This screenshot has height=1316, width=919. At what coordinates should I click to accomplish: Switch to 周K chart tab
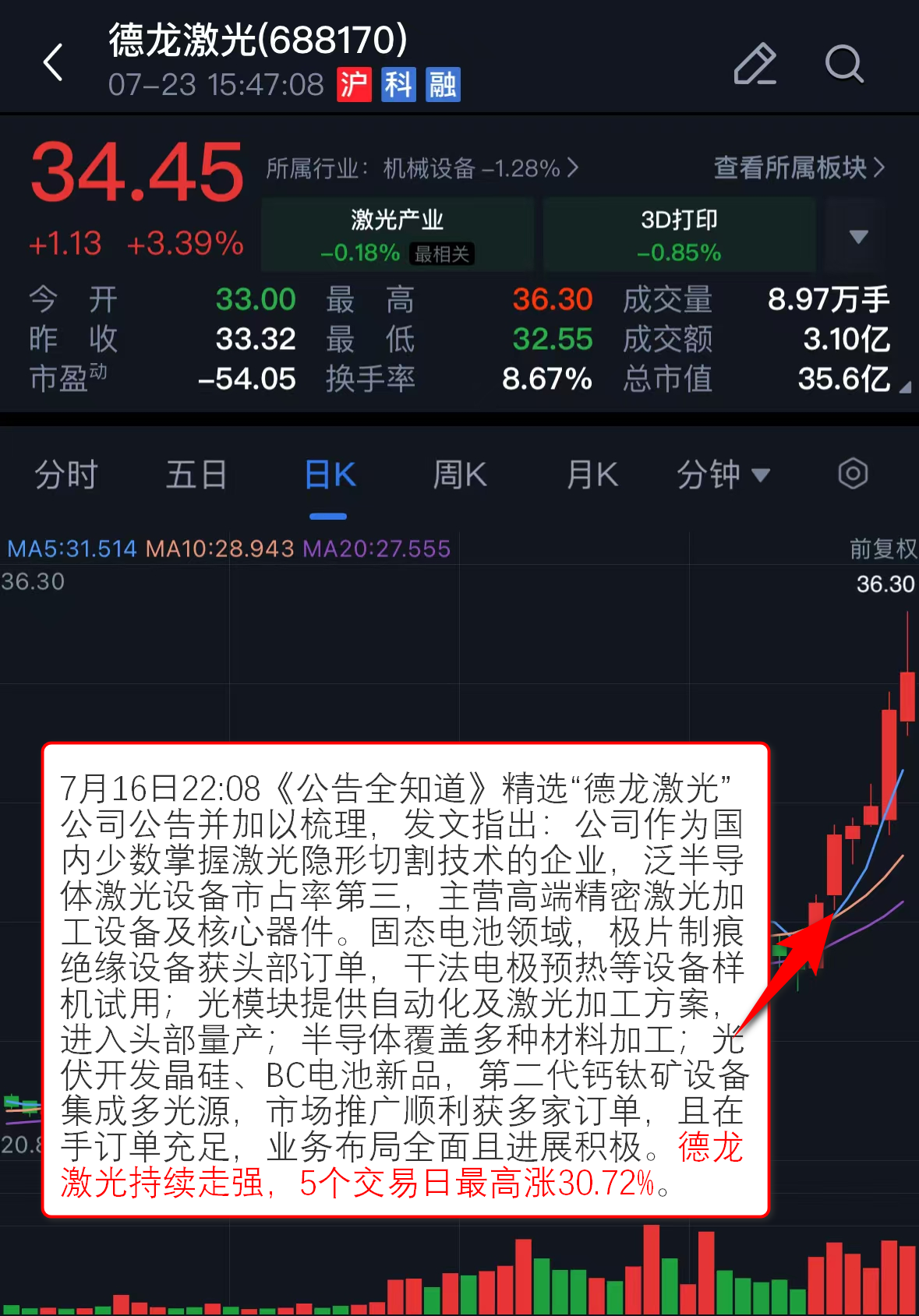click(x=460, y=475)
